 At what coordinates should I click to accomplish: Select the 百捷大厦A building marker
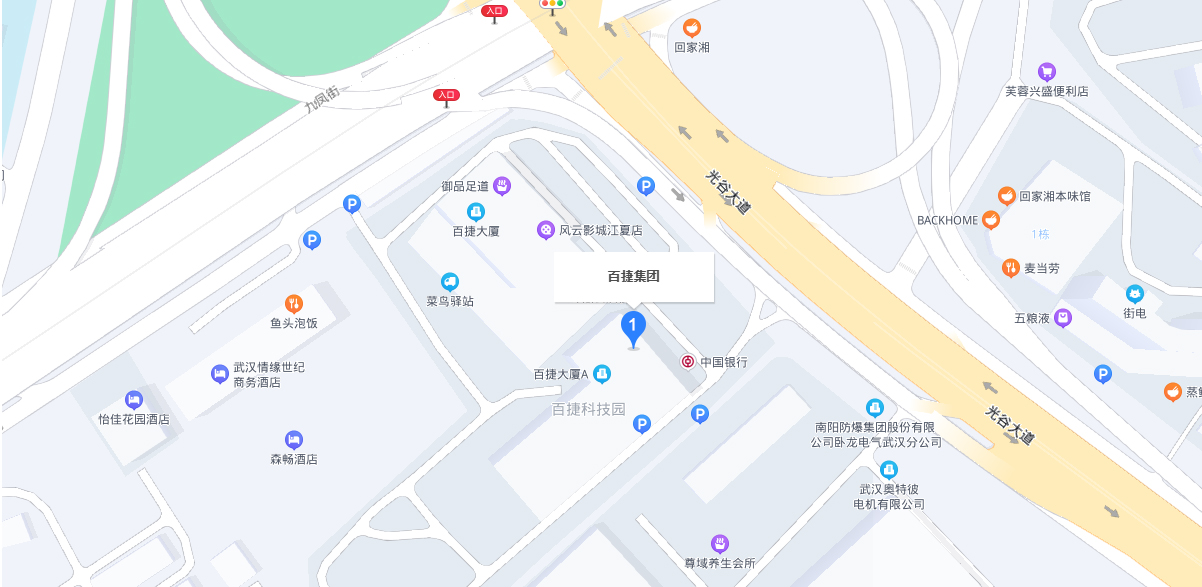coord(601,374)
